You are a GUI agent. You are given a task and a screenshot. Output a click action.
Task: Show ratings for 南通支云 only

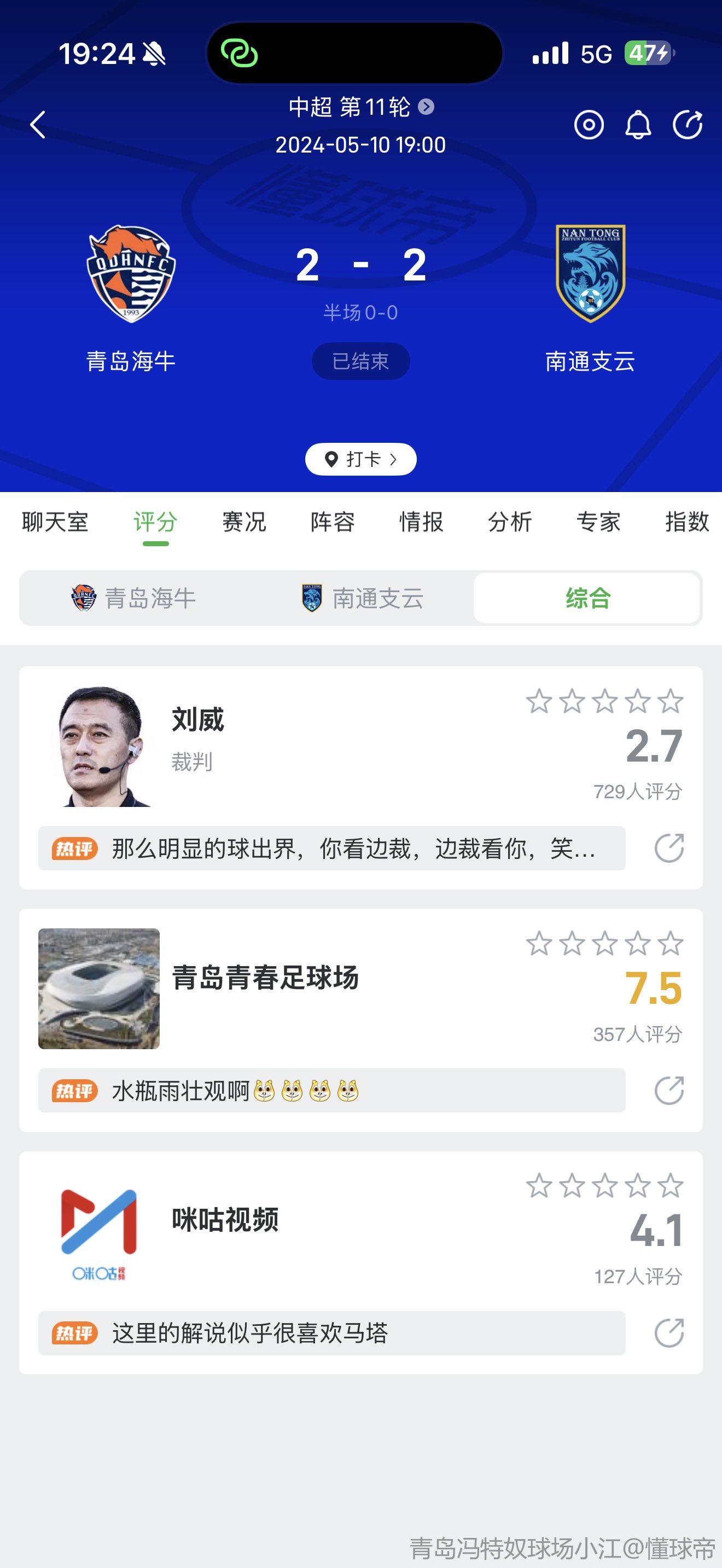[363, 598]
